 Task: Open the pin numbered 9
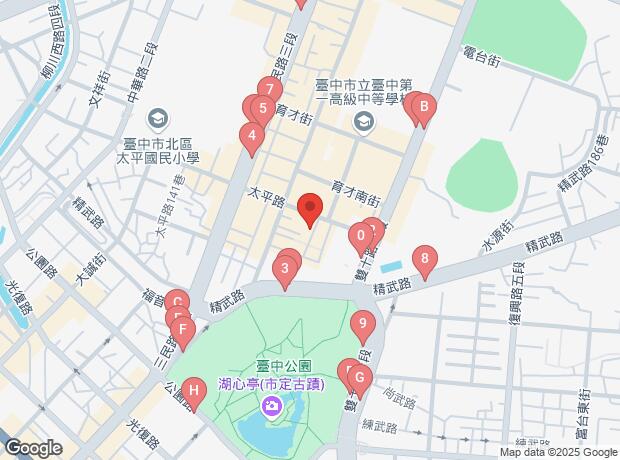click(363, 324)
